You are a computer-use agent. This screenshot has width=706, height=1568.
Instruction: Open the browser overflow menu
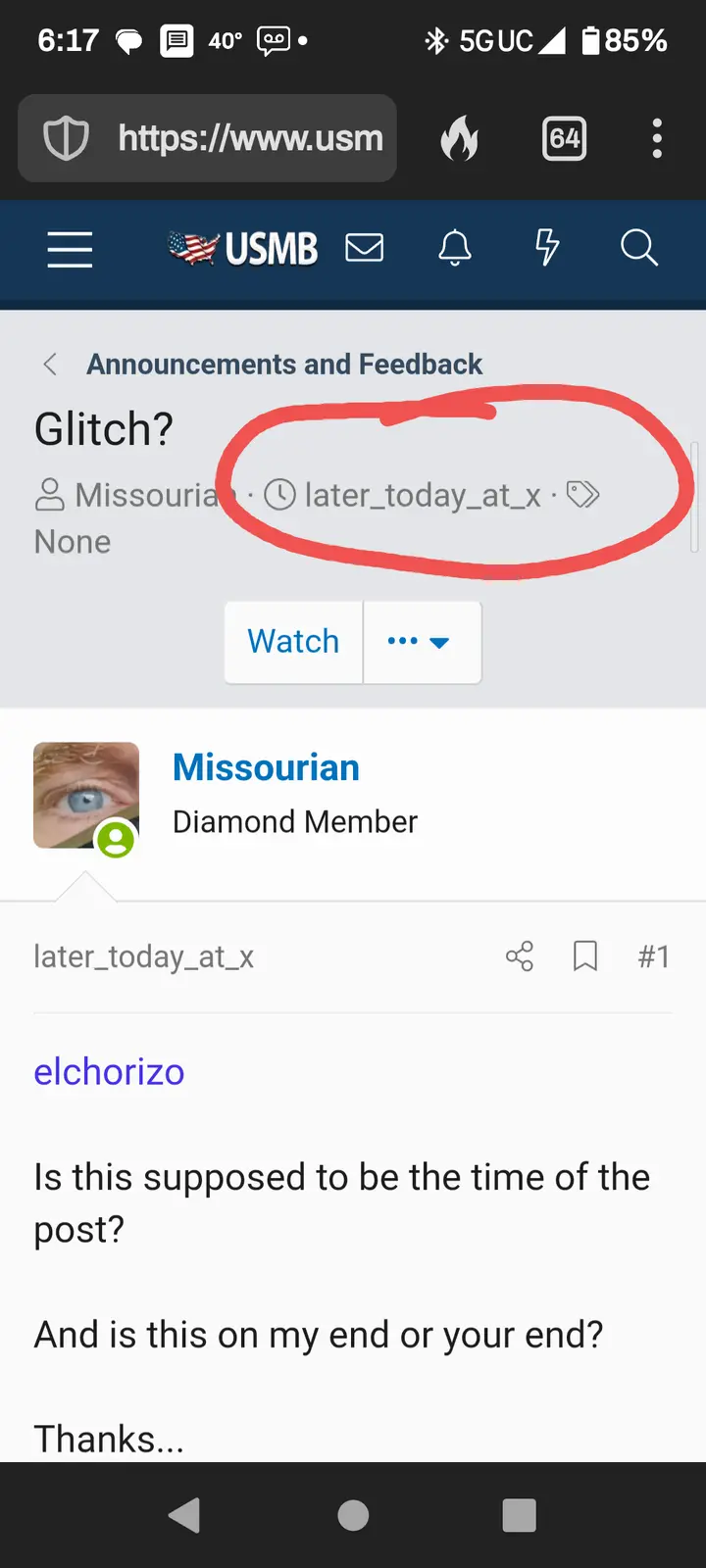[x=657, y=138]
